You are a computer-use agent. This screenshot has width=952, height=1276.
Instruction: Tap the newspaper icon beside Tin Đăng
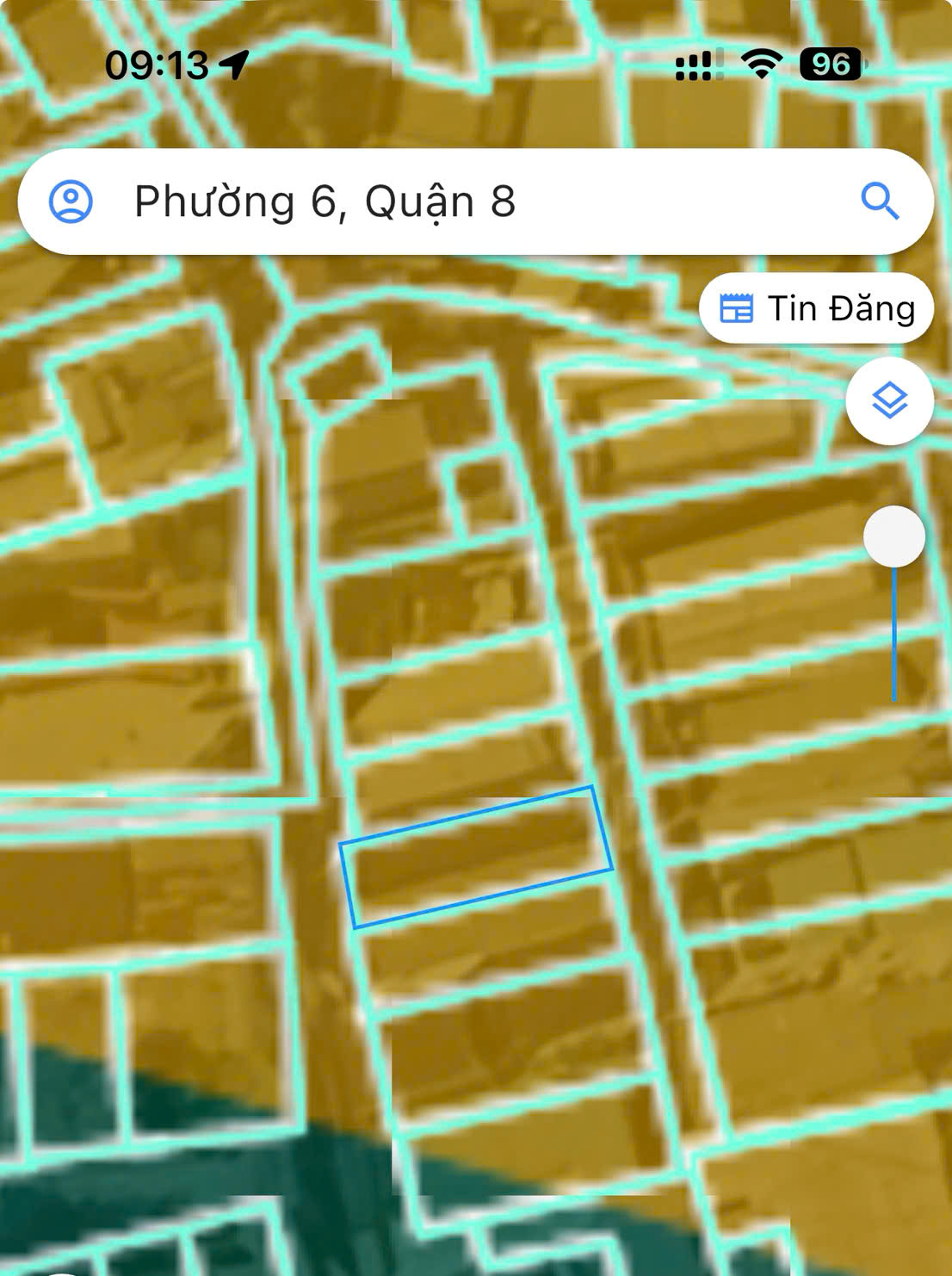pyautogui.click(x=736, y=309)
